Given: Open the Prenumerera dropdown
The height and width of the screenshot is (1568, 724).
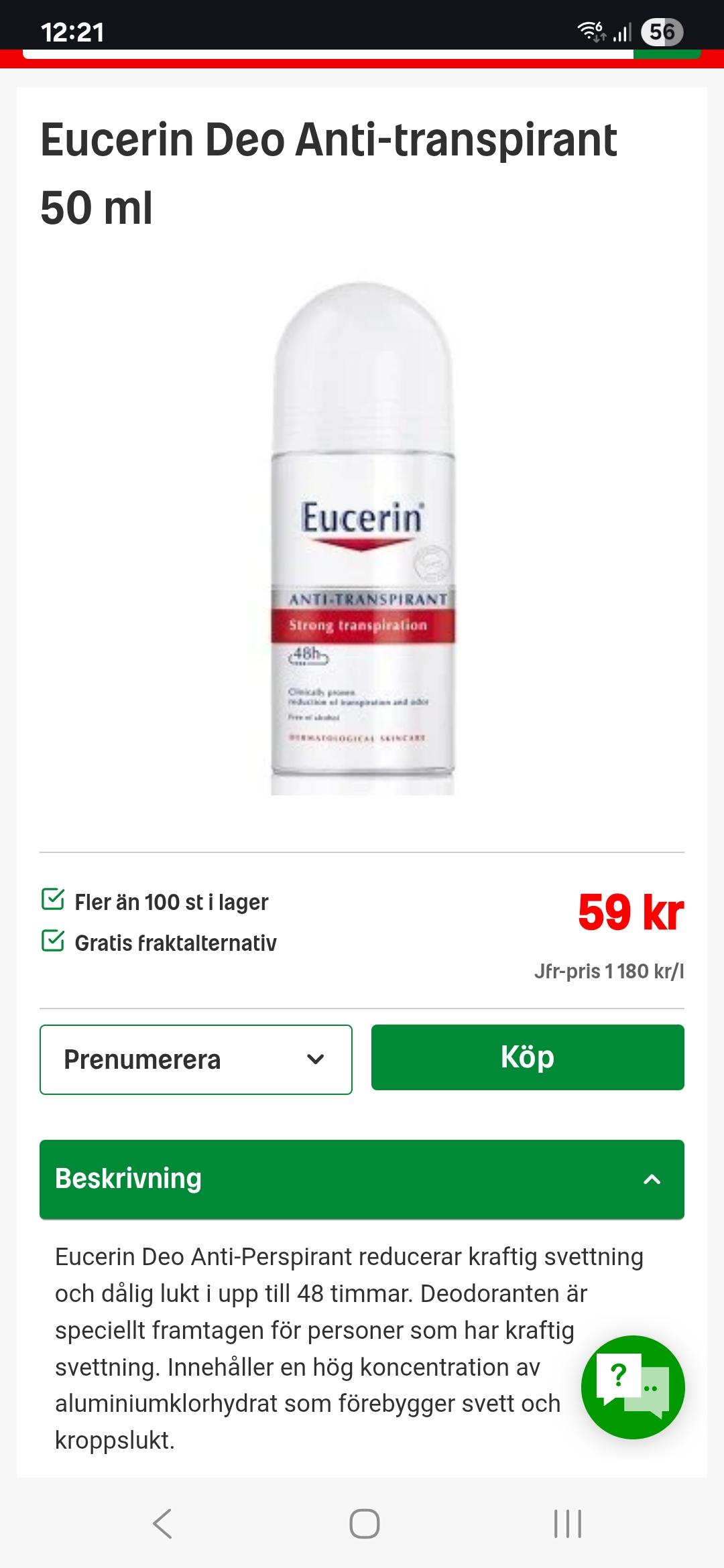Looking at the screenshot, I should click(x=196, y=1059).
